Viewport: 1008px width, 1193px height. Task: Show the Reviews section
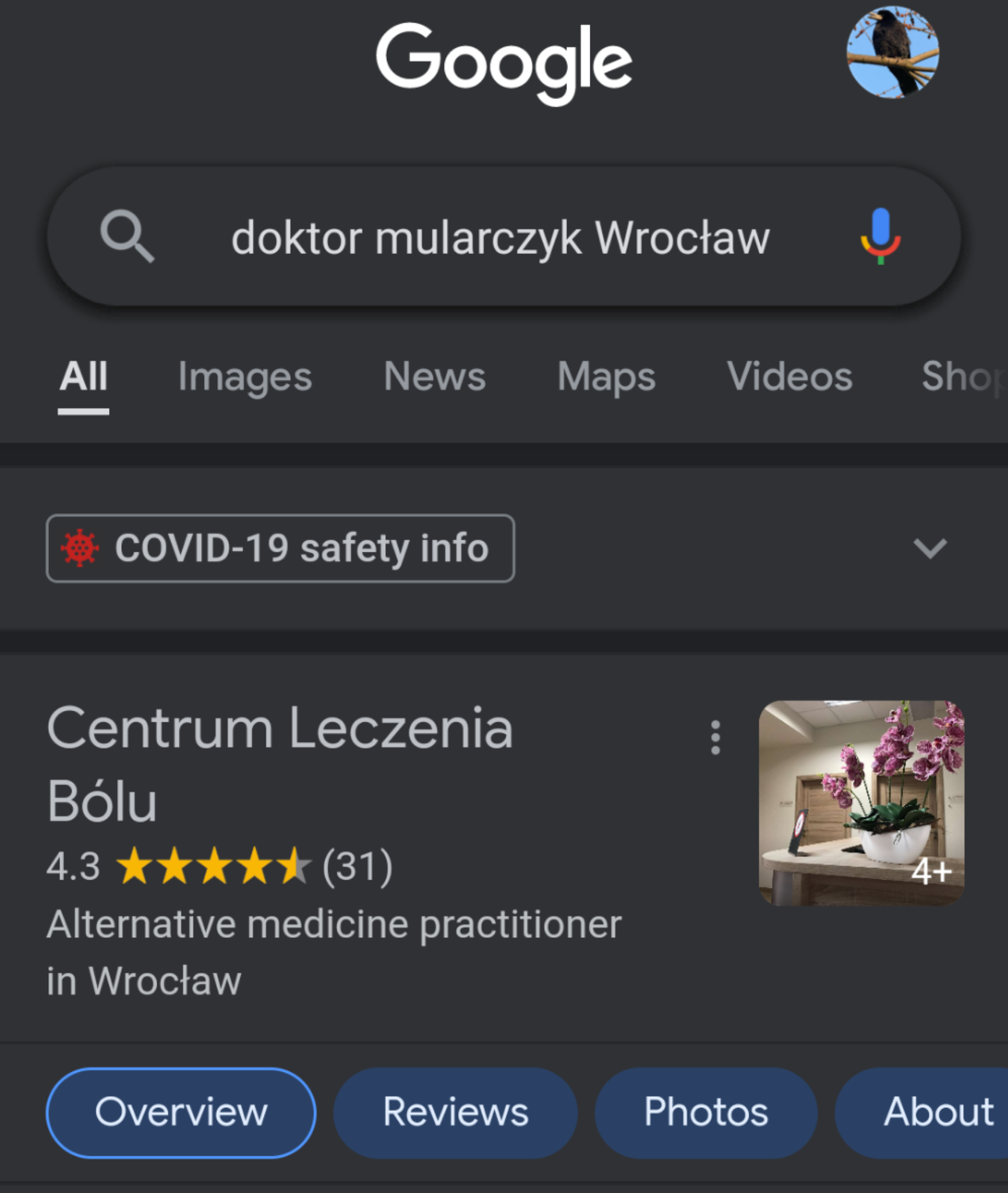(x=455, y=1113)
